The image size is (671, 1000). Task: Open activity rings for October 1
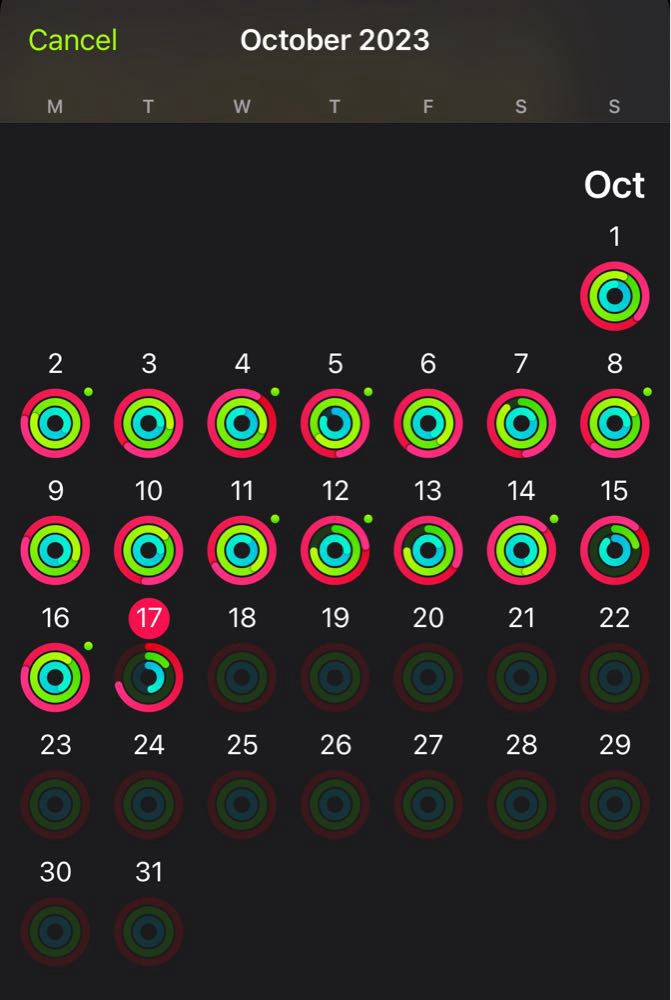pyautogui.click(x=614, y=296)
